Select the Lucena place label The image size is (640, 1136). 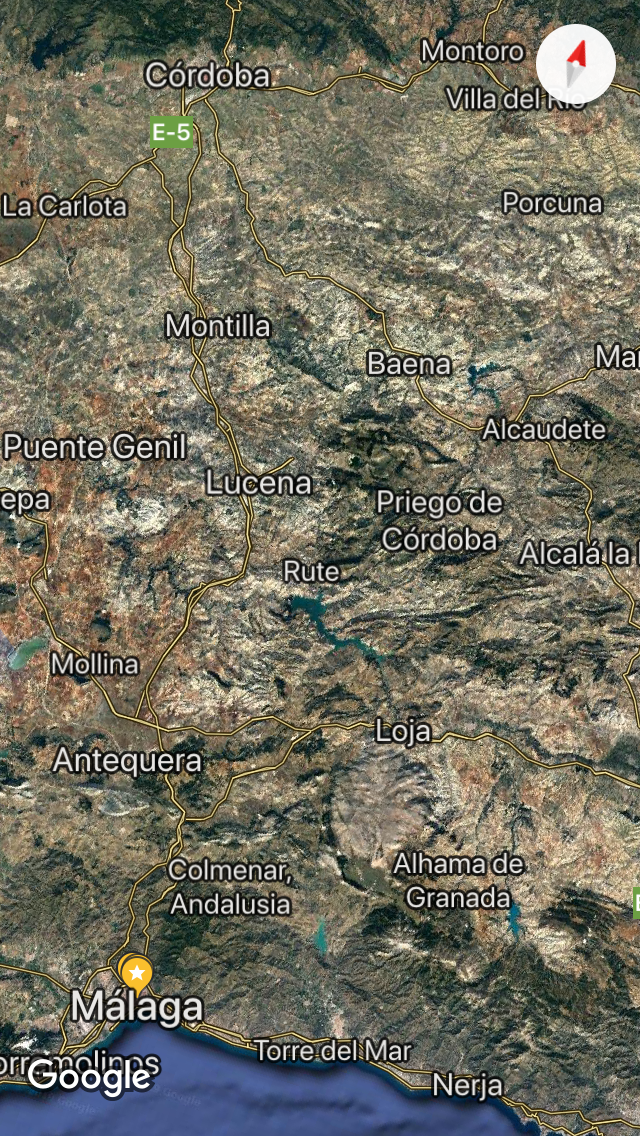point(259,483)
